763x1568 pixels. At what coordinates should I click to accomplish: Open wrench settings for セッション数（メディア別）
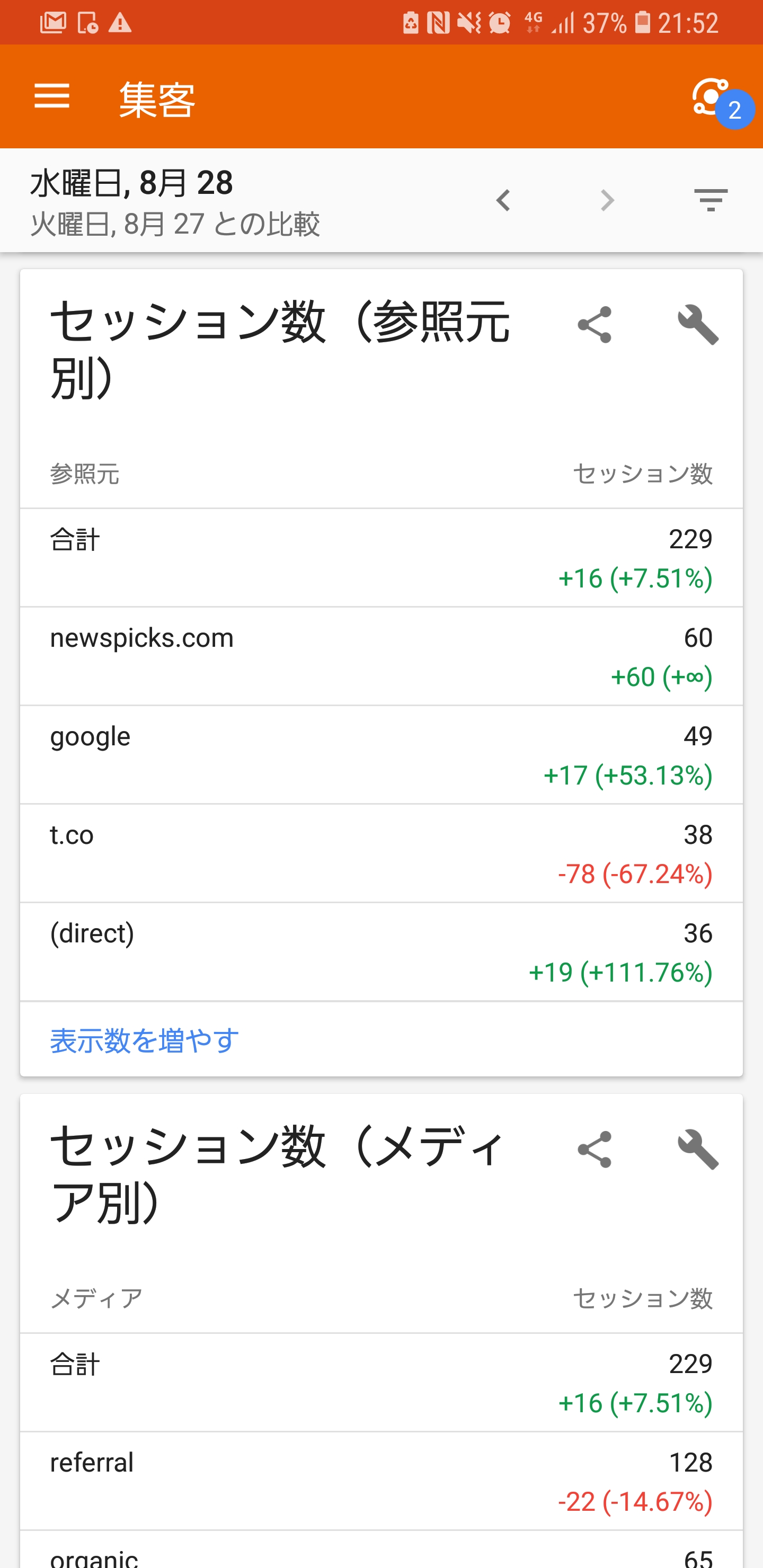tap(698, 1149)
